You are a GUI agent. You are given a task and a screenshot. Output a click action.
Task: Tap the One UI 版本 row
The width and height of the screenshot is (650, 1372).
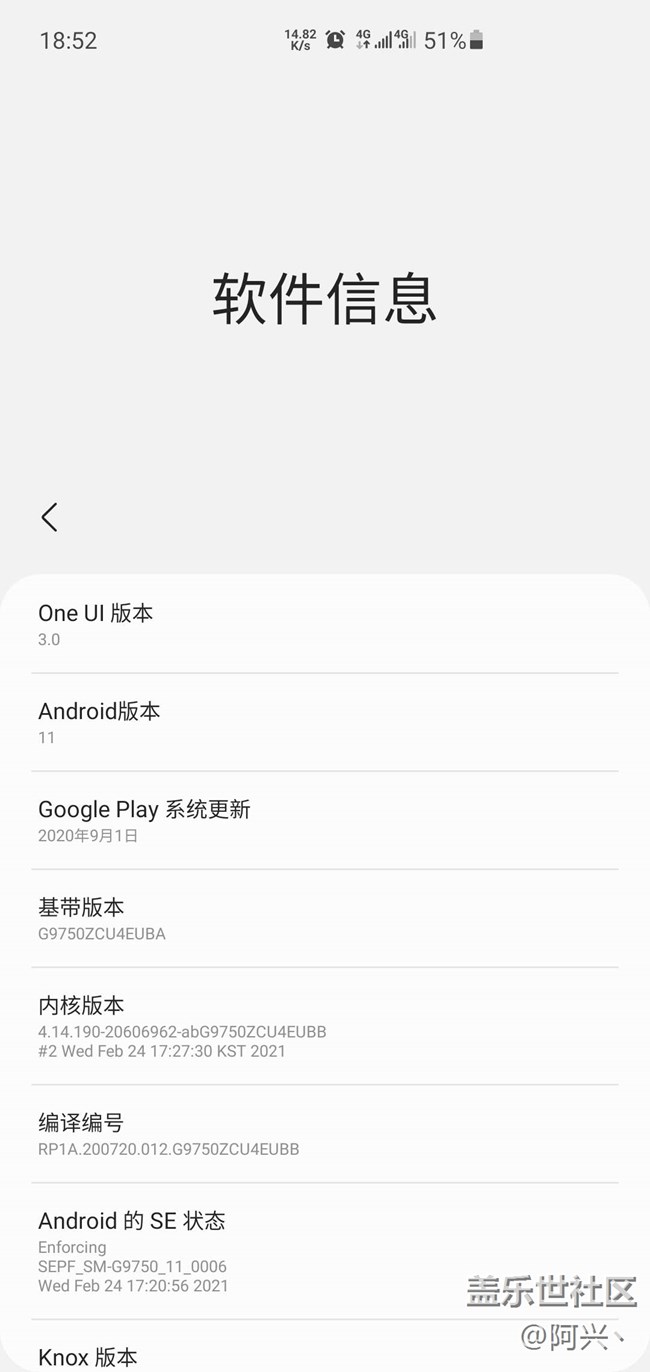[x=324, y=625]
